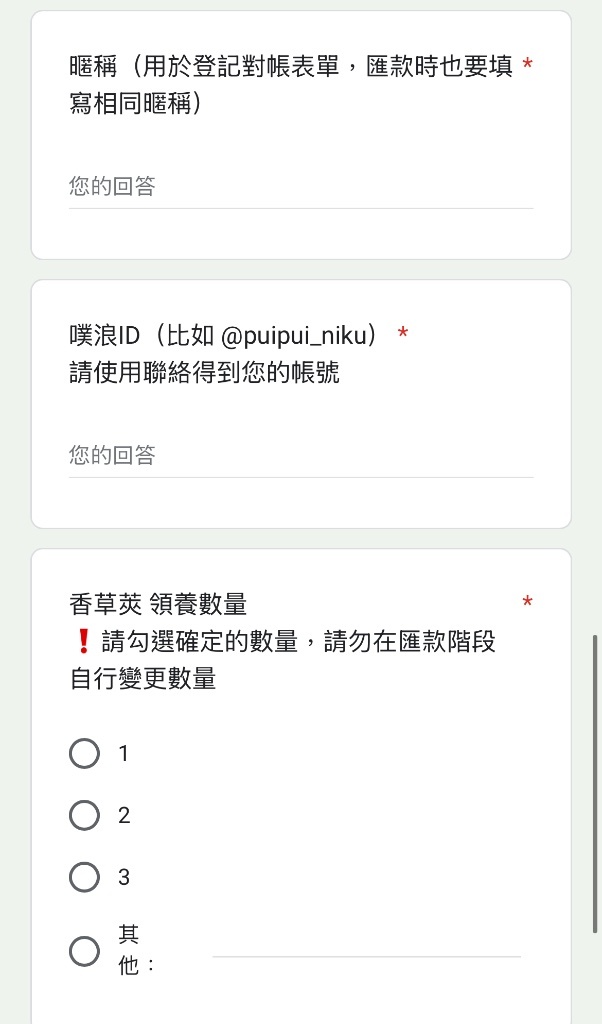Choose quantity 2 for 香草莢
The width and height of the screenshot is (602, 1024).
point(84,815)
